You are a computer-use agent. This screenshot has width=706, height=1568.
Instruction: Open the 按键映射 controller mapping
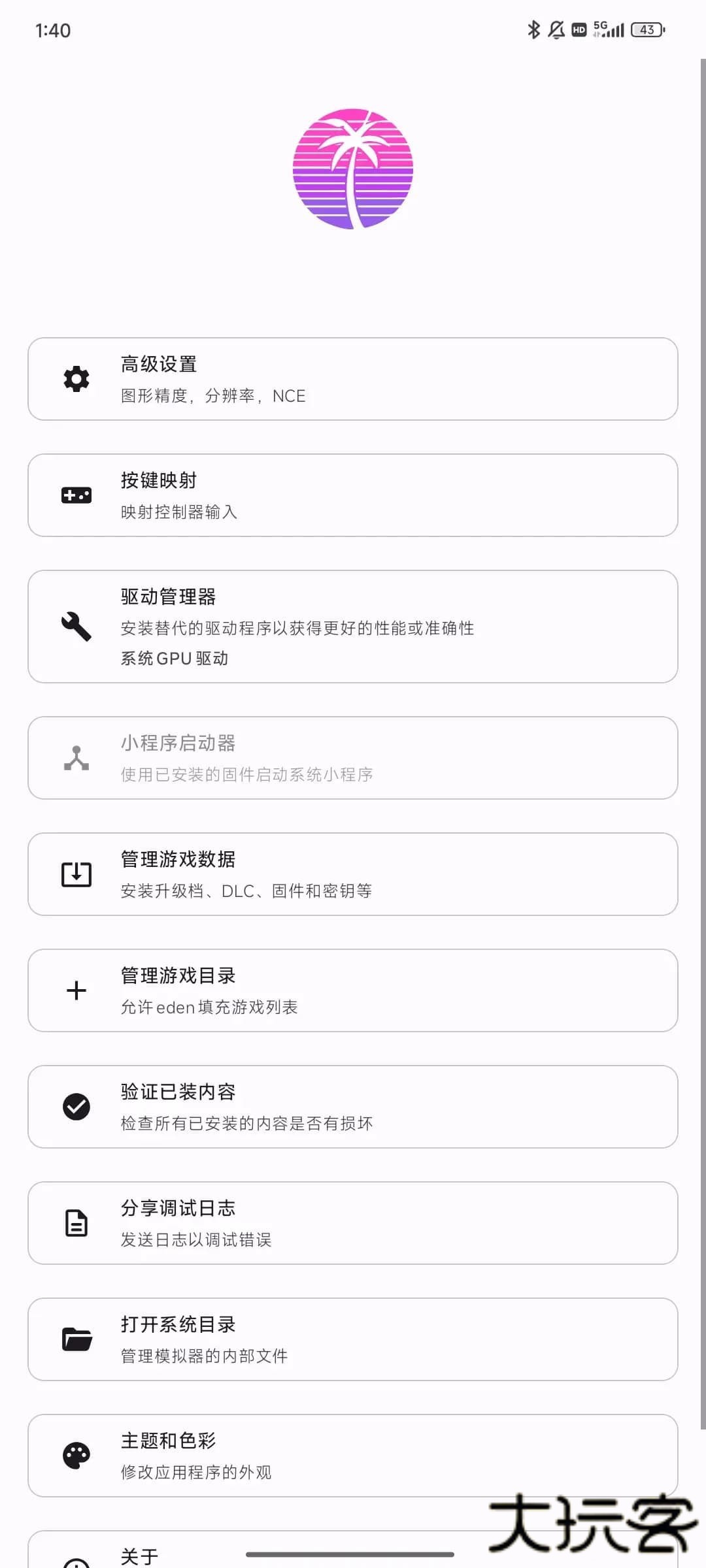(353, 495)
